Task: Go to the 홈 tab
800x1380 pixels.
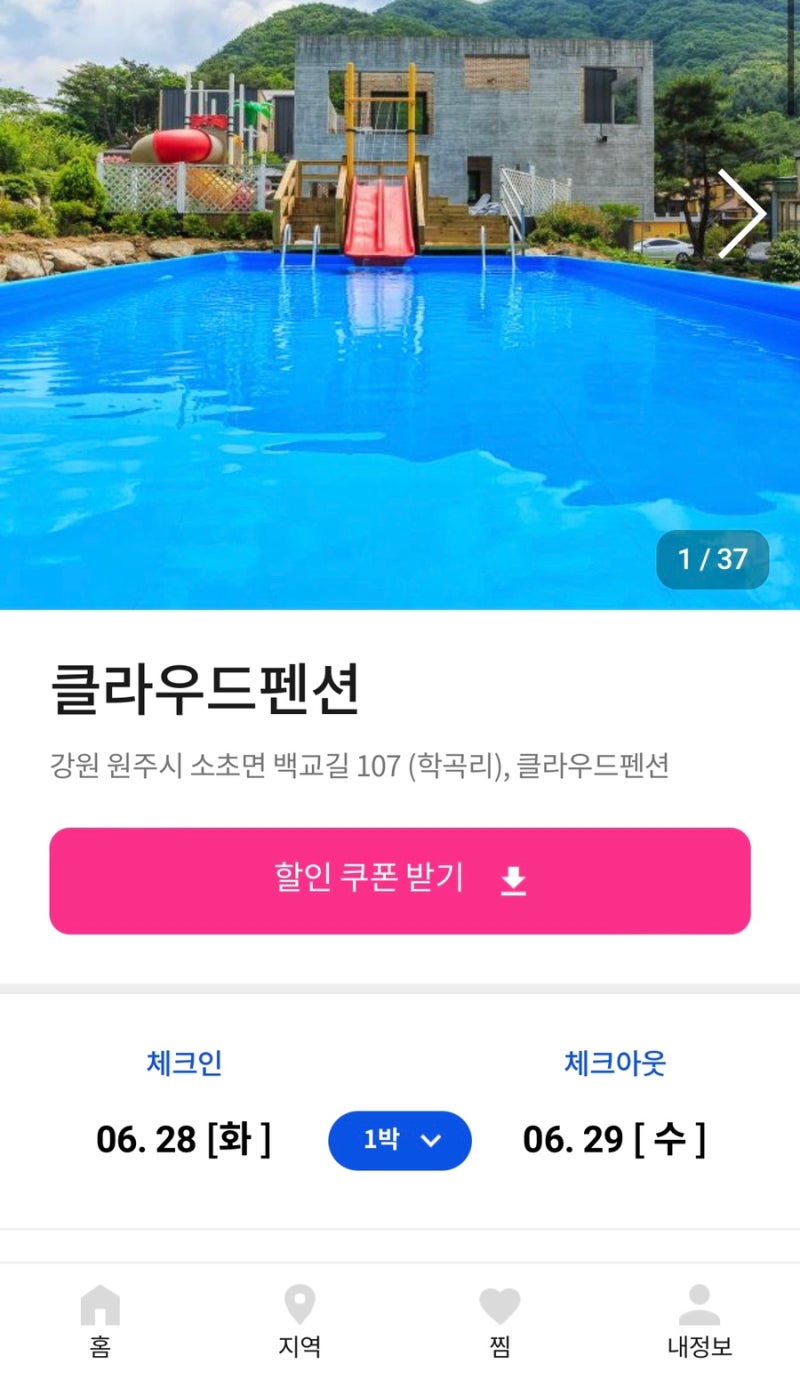Action: 100,1320
